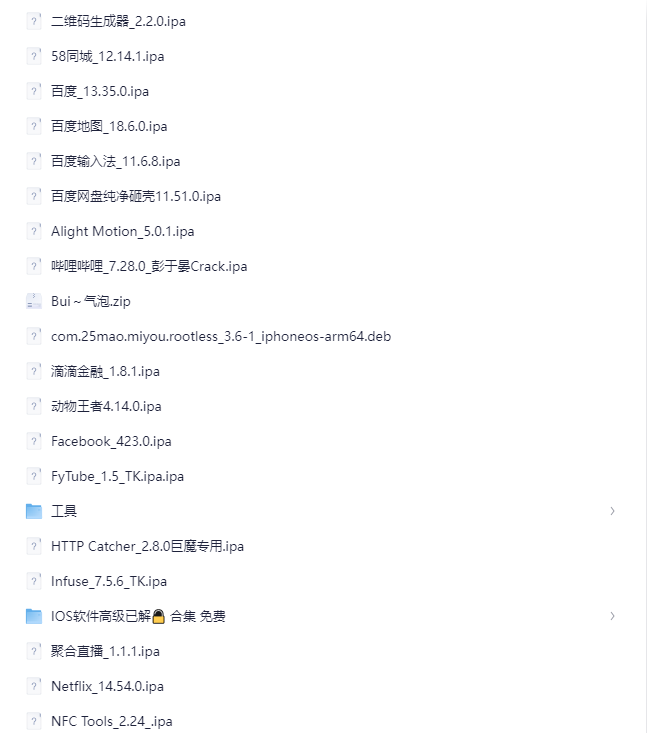Open Netflix_14.54.0.ipa

click(x=107, y=686)
